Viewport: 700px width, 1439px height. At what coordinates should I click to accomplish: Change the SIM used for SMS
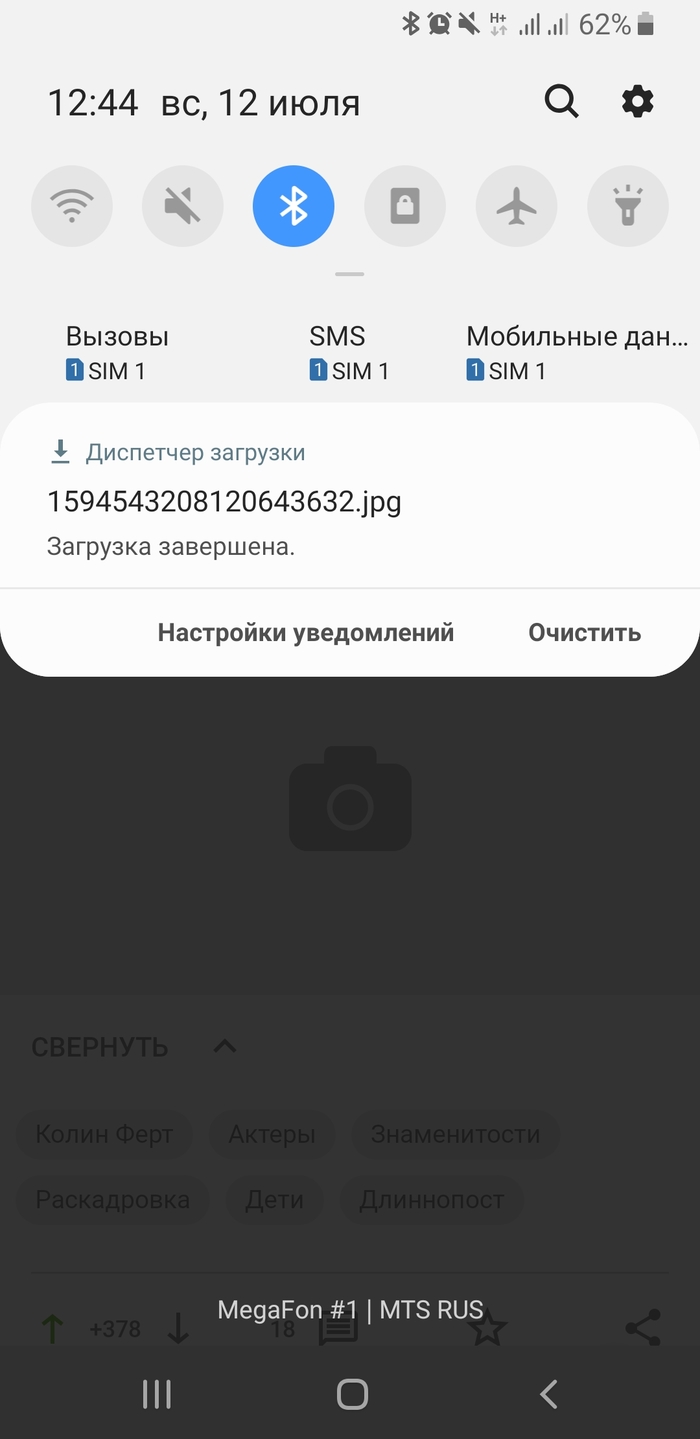pyautogui.click(x=348, y=352)
